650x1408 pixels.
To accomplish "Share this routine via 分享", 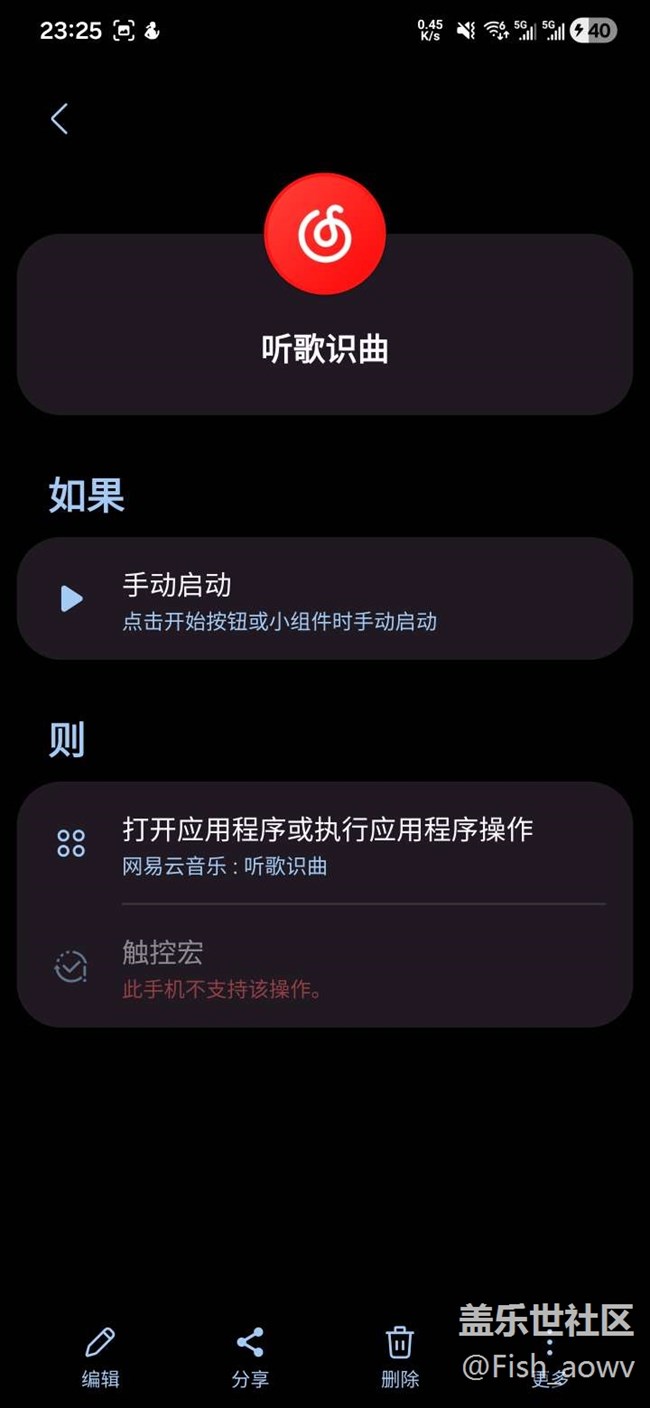I will coord(250,1357).
